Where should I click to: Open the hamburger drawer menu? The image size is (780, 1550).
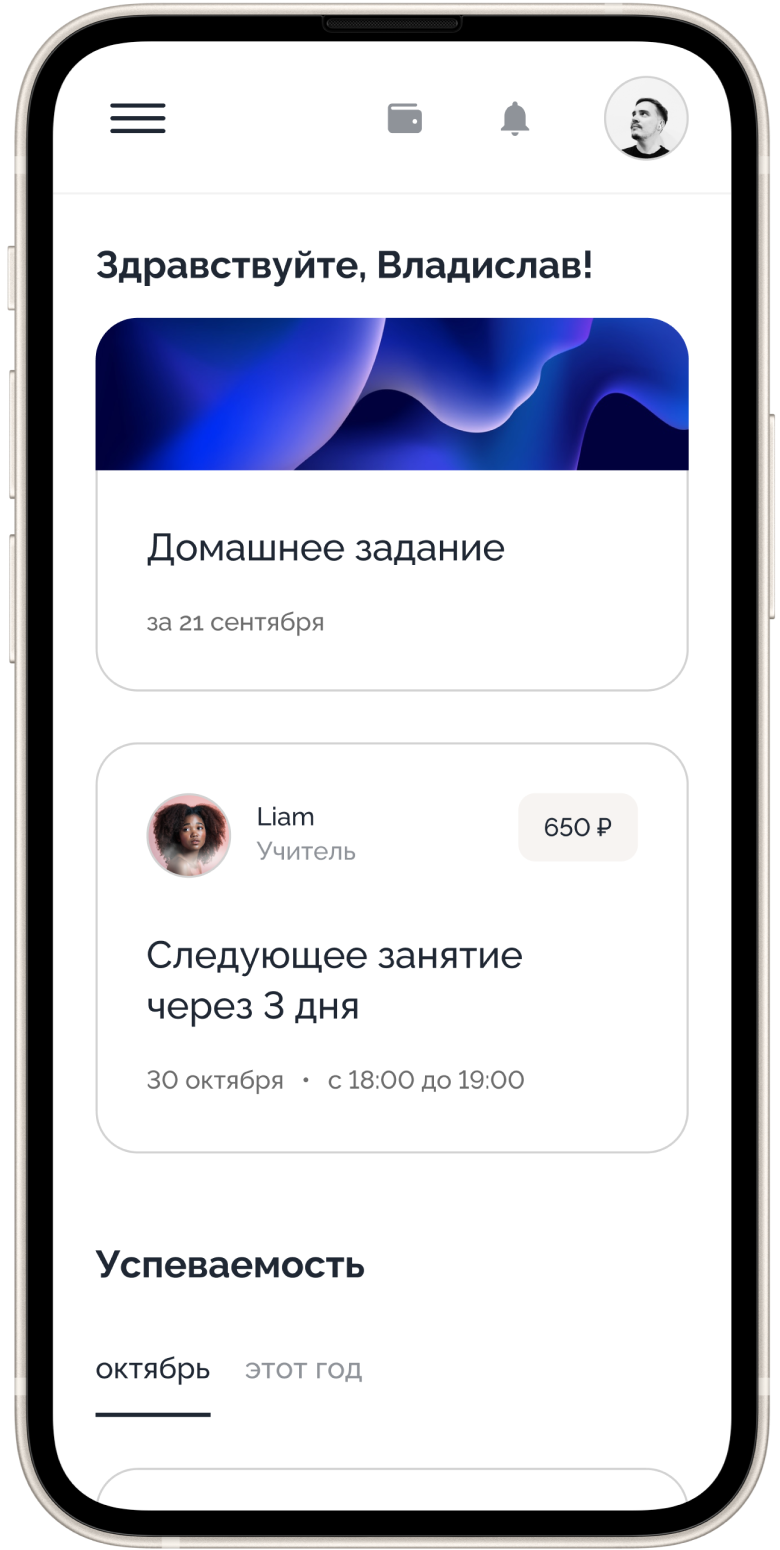138,118
